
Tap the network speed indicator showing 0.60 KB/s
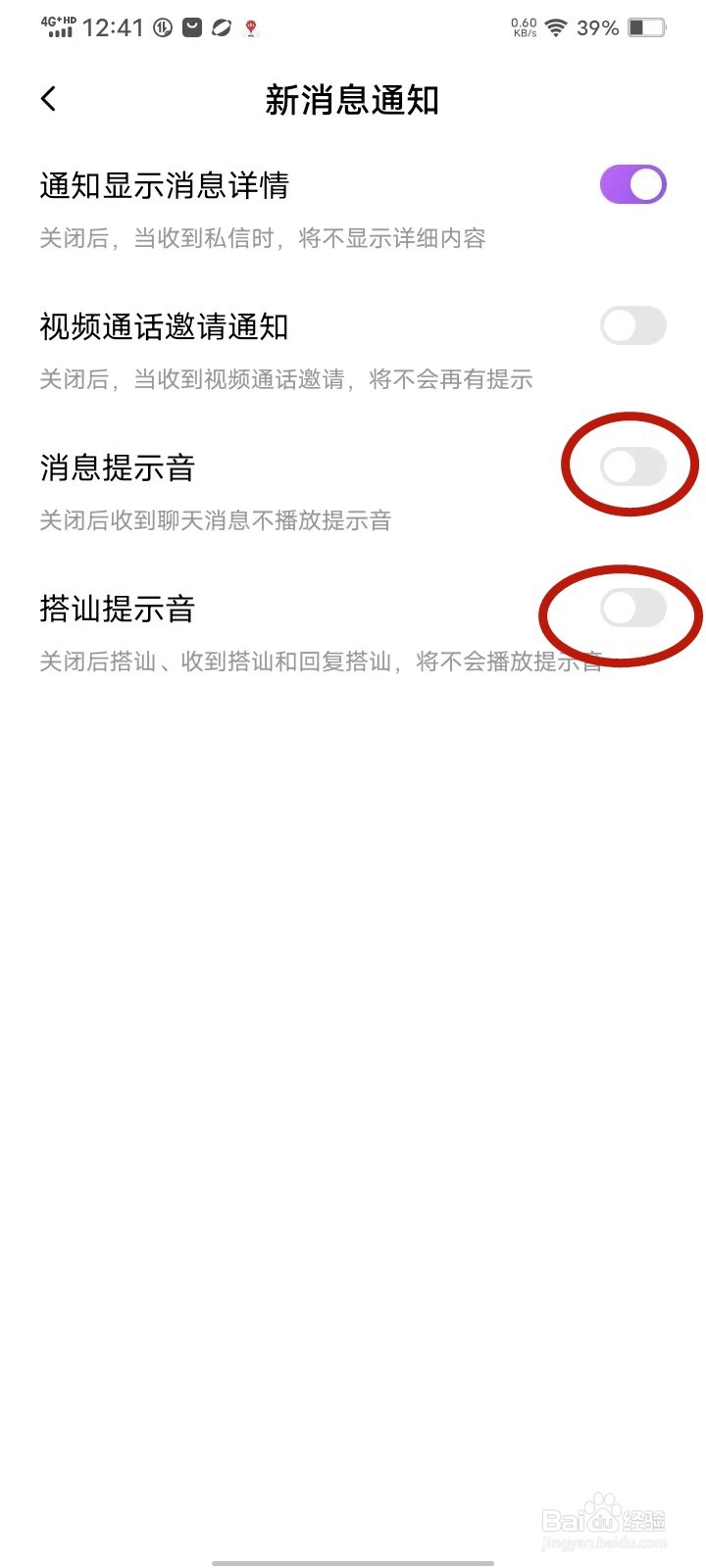pos(523,26)
